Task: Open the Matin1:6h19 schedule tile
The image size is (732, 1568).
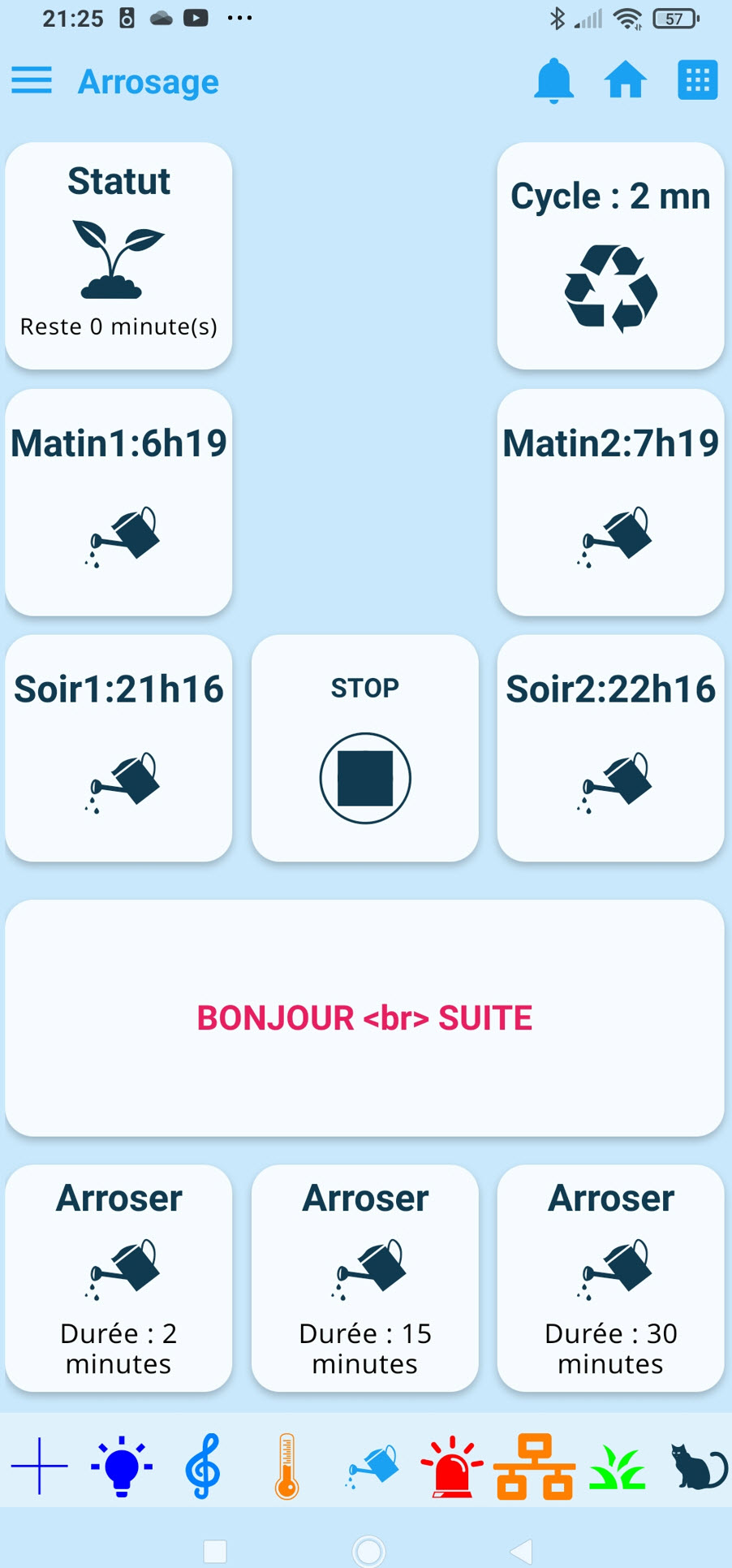Action: (118, 502)
